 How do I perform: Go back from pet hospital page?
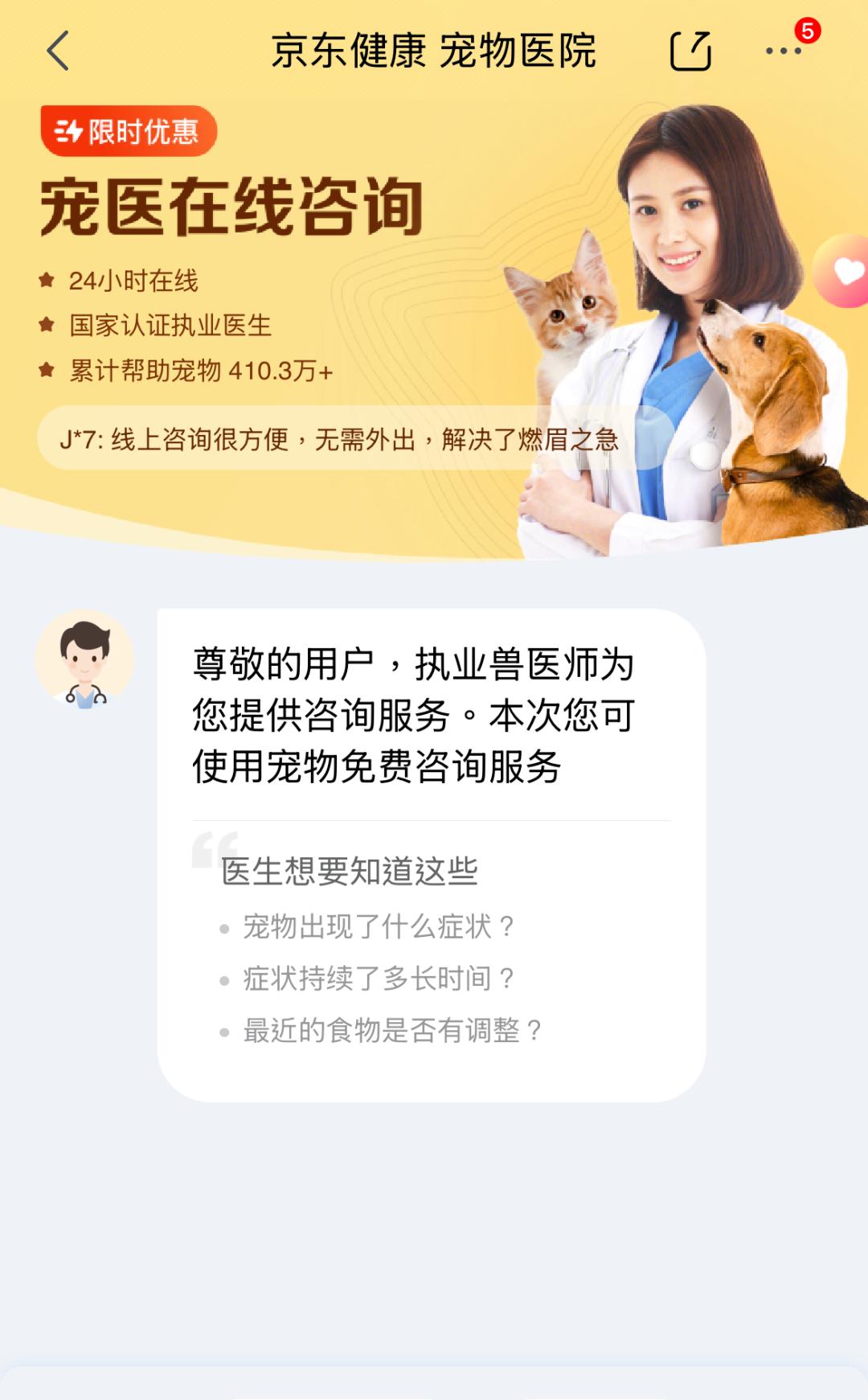point(58,51)
